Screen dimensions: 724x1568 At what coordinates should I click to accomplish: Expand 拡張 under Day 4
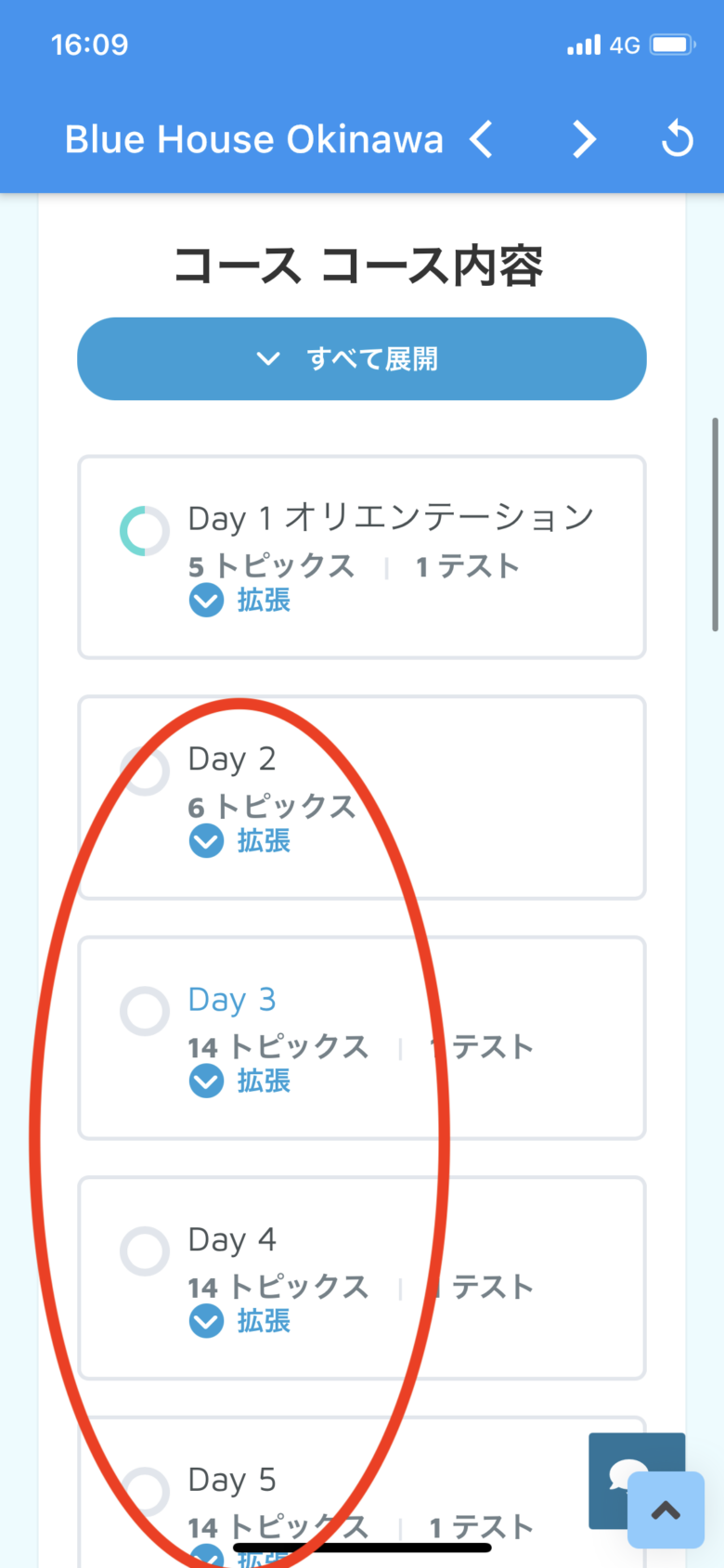coord(241,1321)
